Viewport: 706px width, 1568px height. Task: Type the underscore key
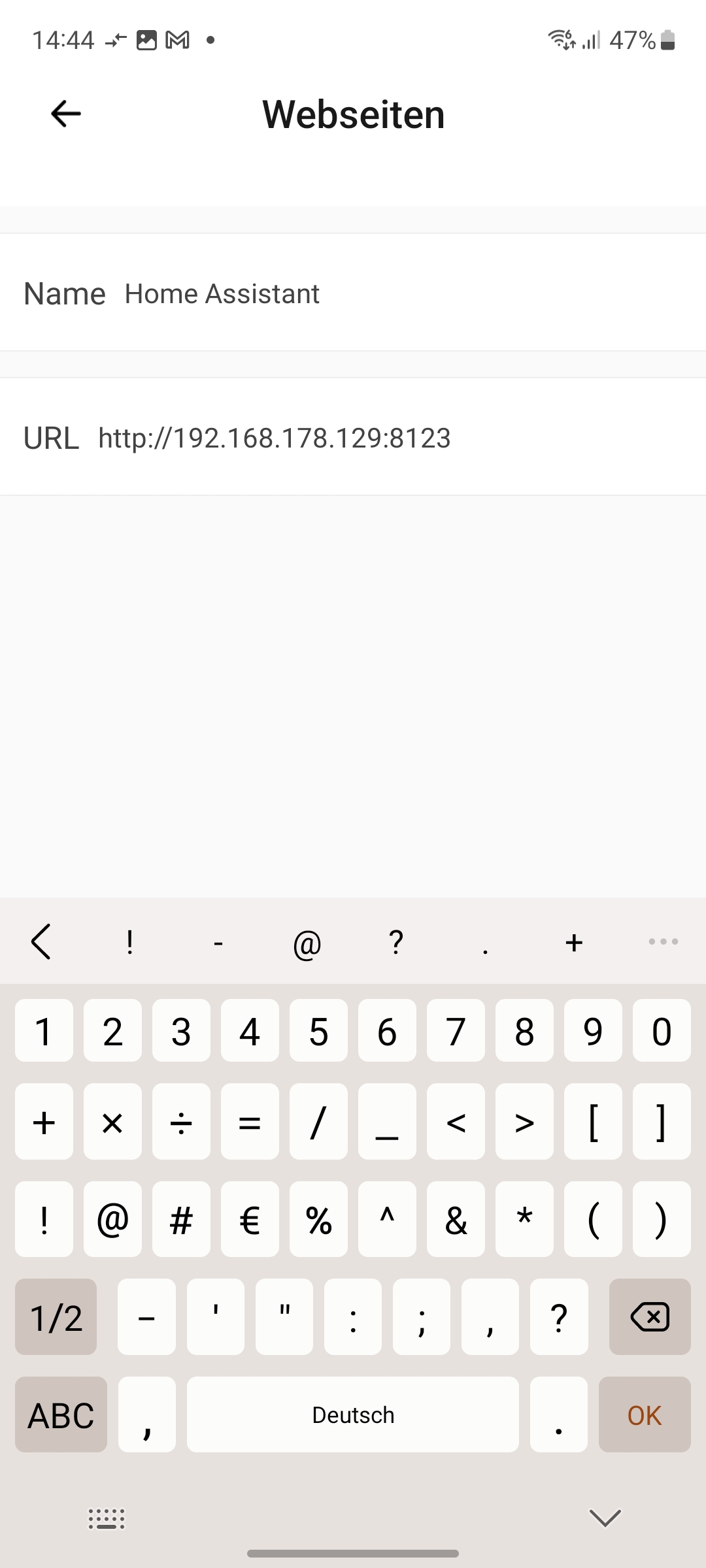pos(387,1122)
